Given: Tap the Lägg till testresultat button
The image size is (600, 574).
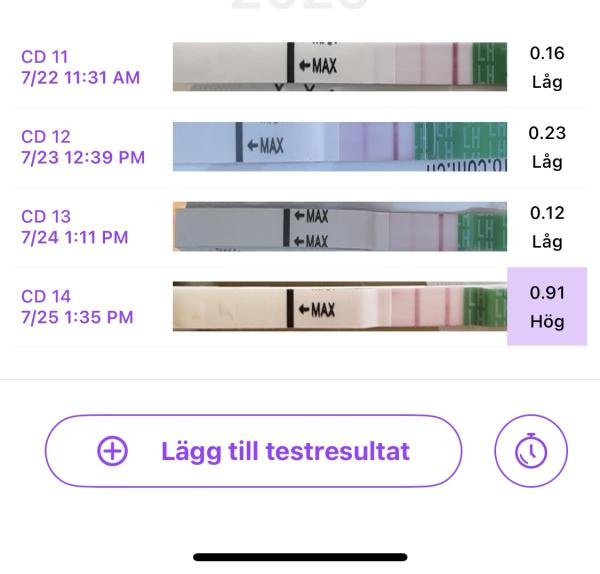Looking at the screenshot, I should pos(253,451).
